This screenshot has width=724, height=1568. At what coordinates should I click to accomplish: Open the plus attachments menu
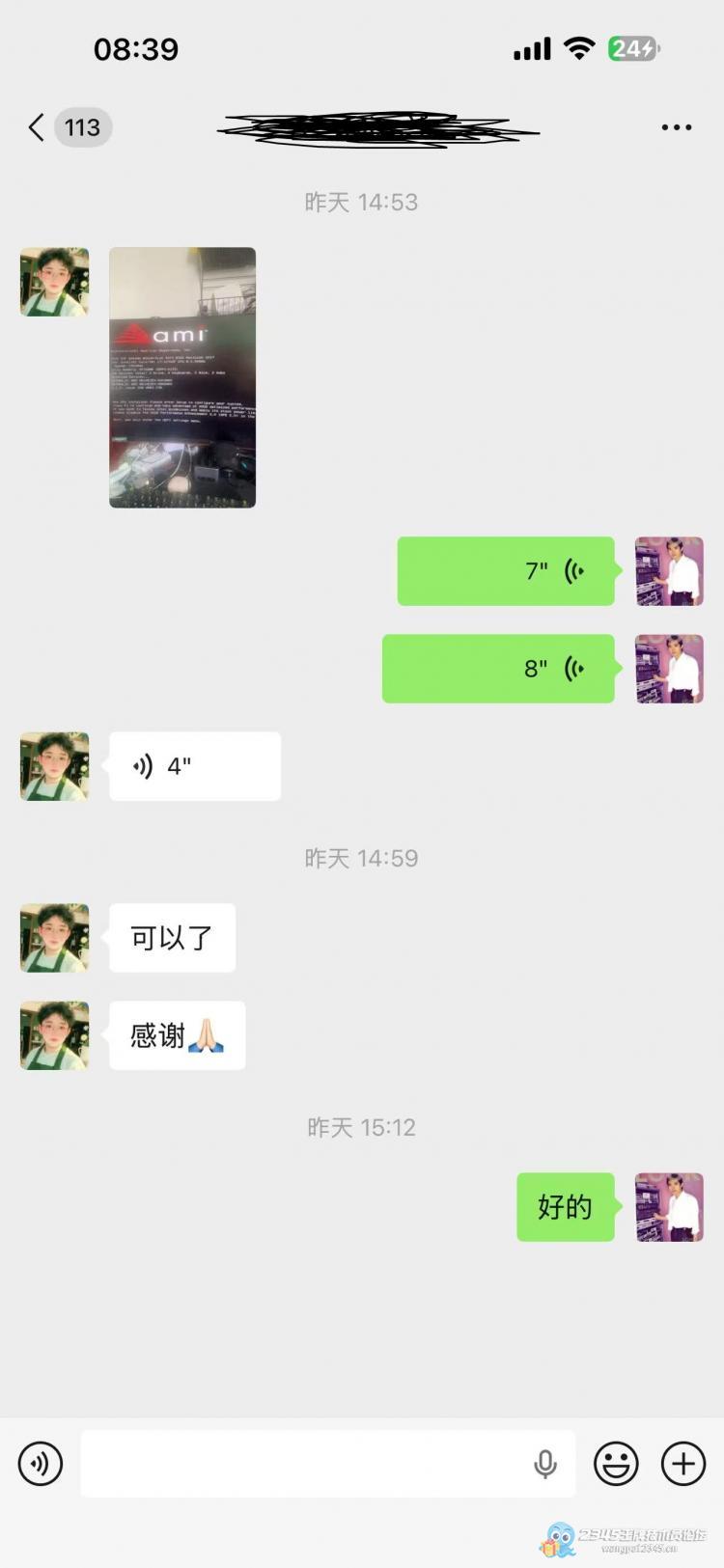pos(683,1464)
